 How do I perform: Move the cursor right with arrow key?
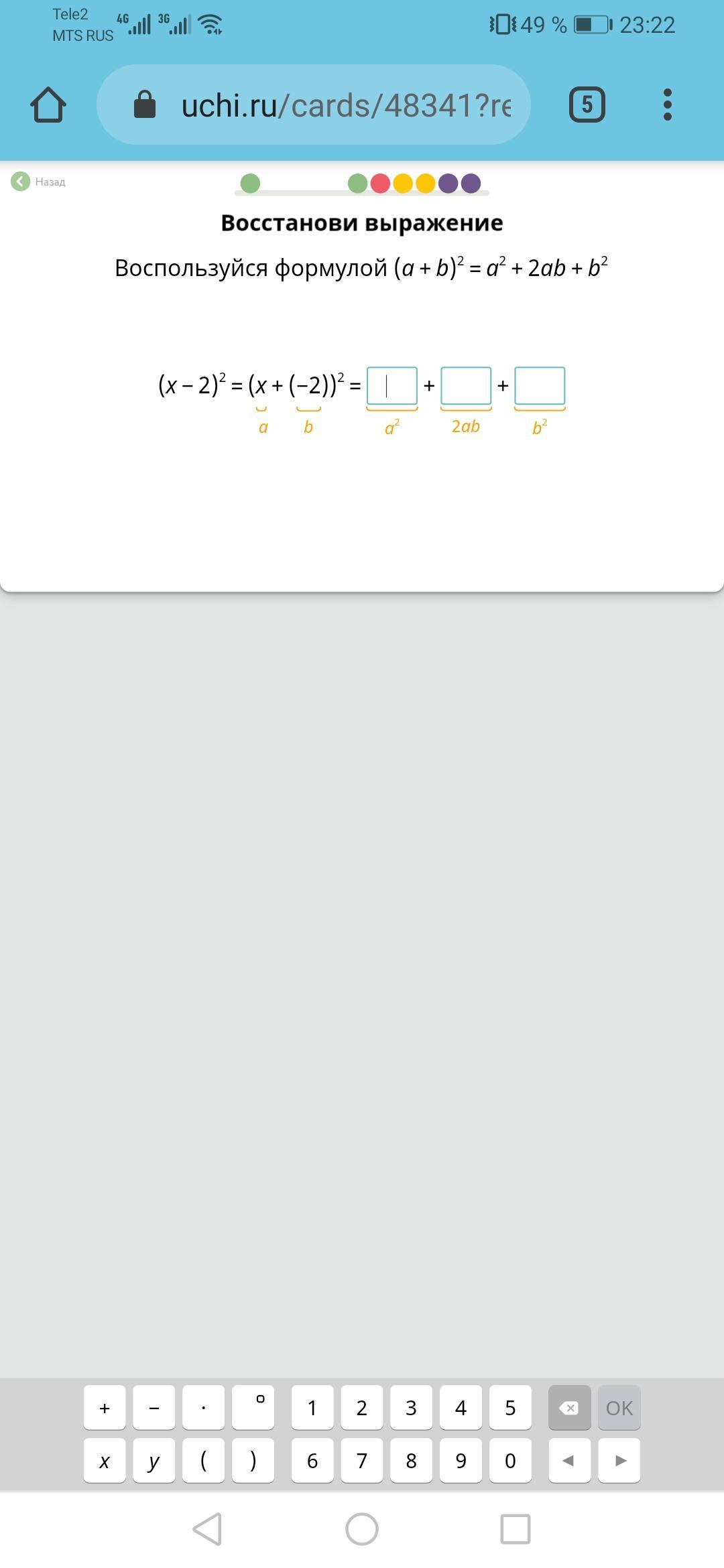[x=619, y=1461]
